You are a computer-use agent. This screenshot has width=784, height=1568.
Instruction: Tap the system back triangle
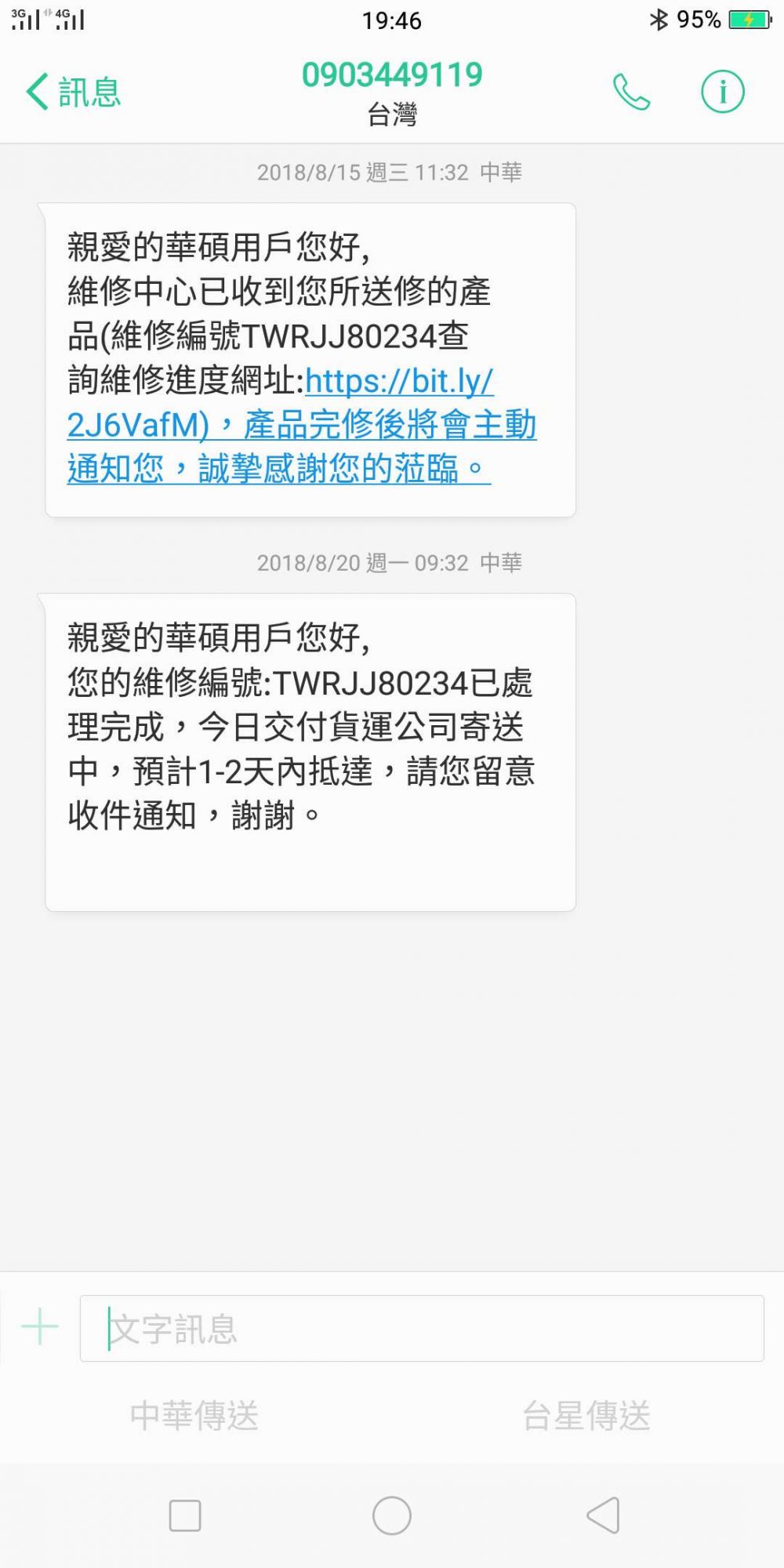tap(603, 1515)
